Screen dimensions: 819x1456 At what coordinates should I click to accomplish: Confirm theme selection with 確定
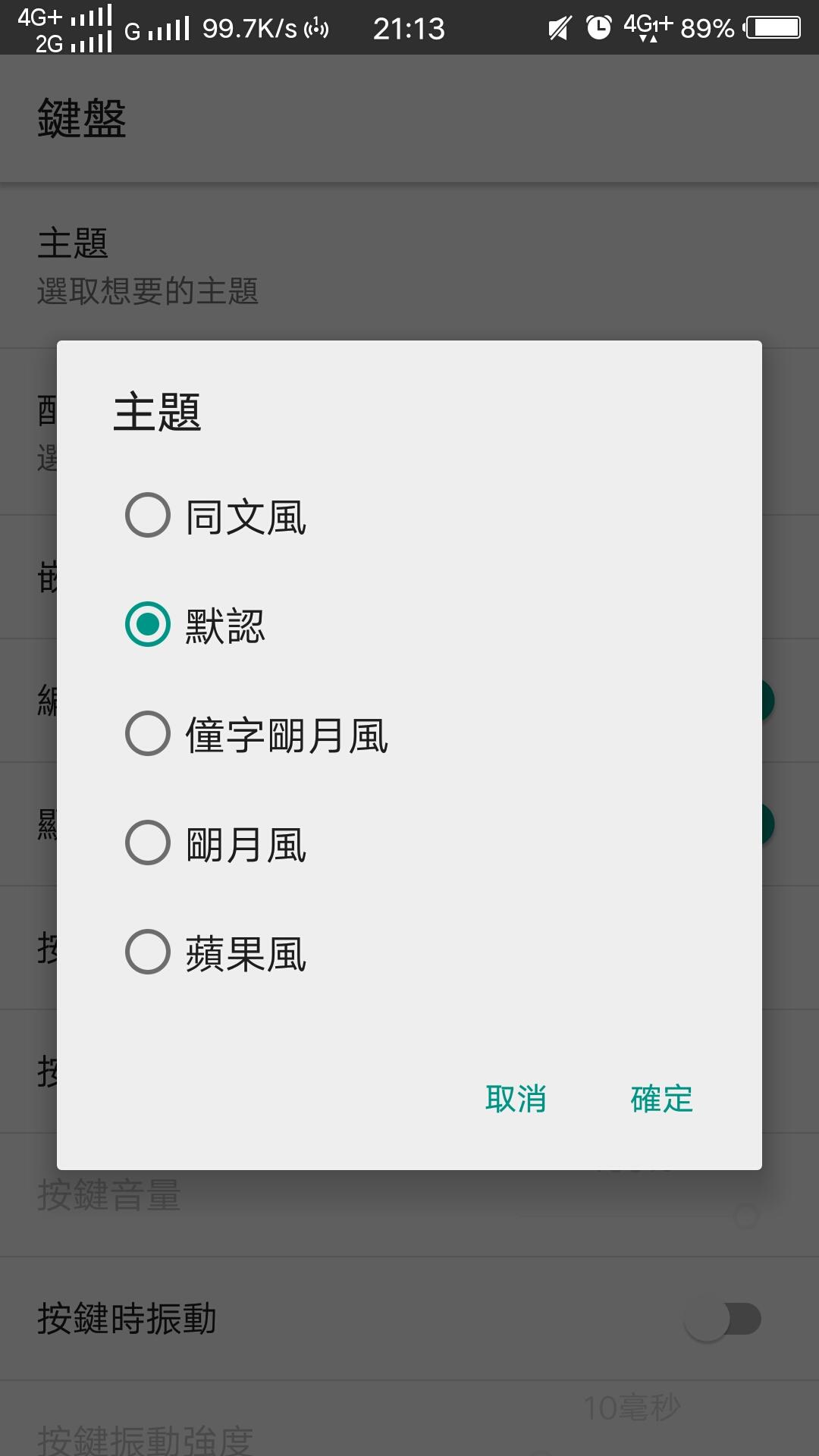[661, 1099]
